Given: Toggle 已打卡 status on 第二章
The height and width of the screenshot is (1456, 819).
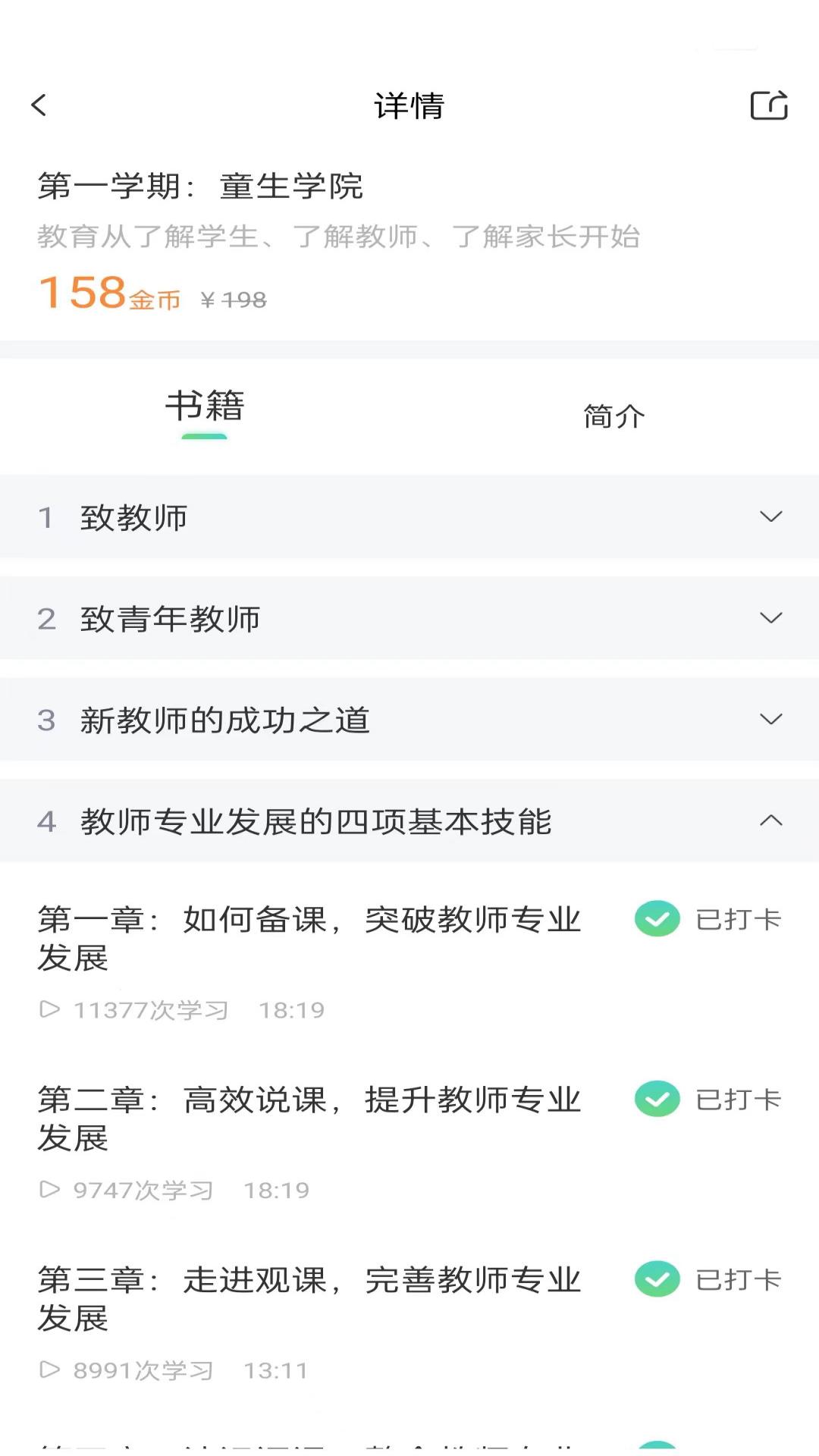Looking at the screenshot, I should tap(738, 1099).
